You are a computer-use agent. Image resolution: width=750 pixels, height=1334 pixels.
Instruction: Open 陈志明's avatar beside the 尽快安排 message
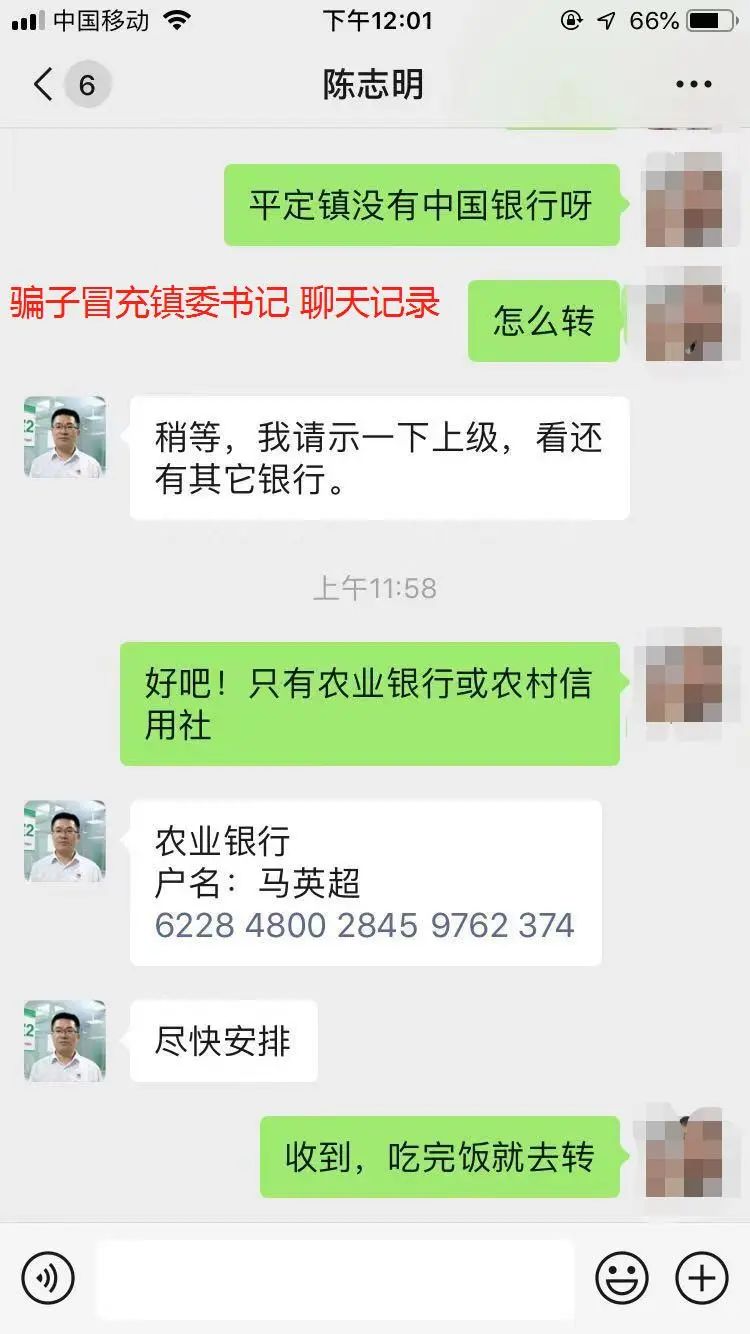65,1041
